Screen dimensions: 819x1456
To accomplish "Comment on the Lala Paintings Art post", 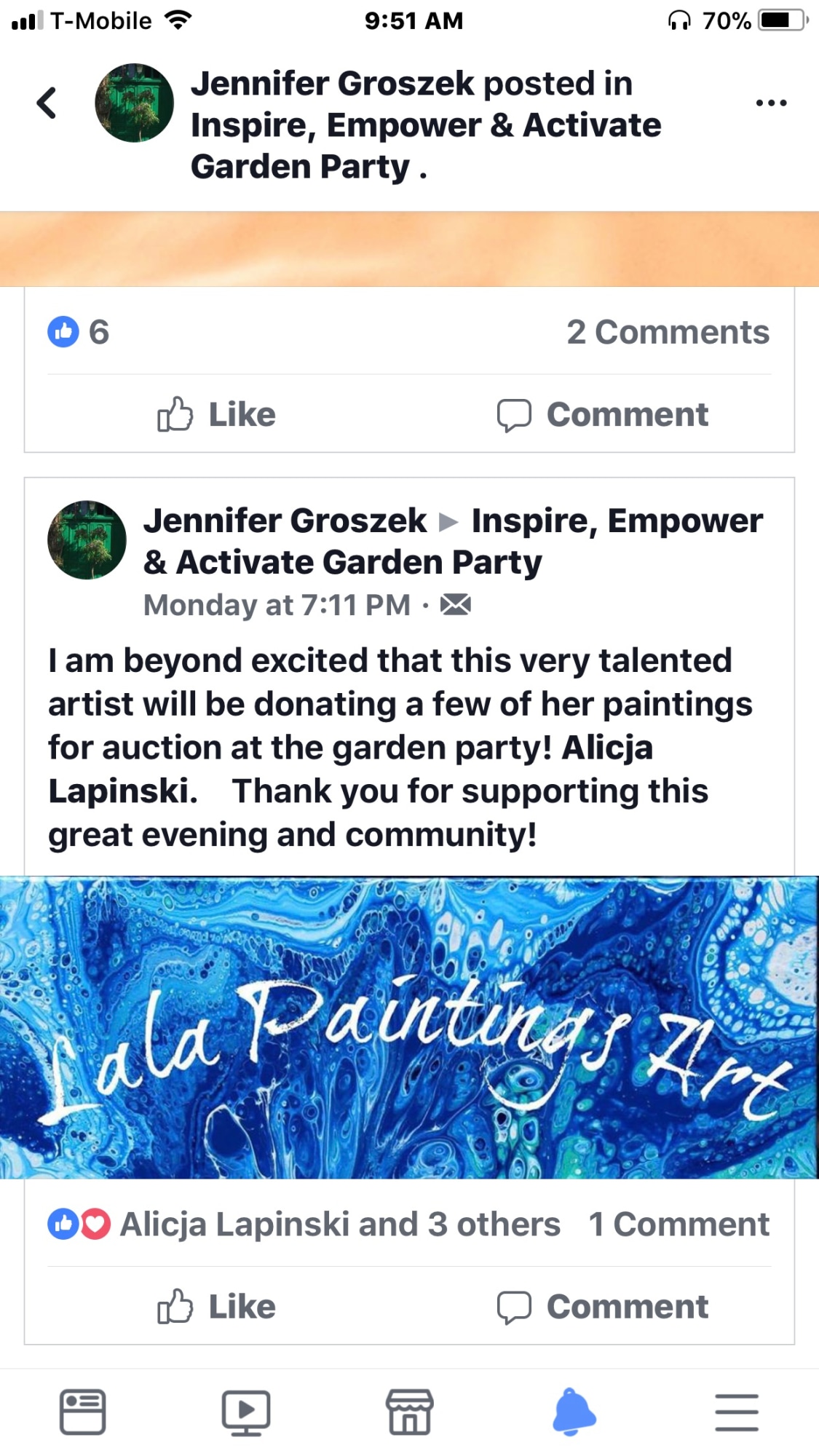I will [x=603, y=1307].
